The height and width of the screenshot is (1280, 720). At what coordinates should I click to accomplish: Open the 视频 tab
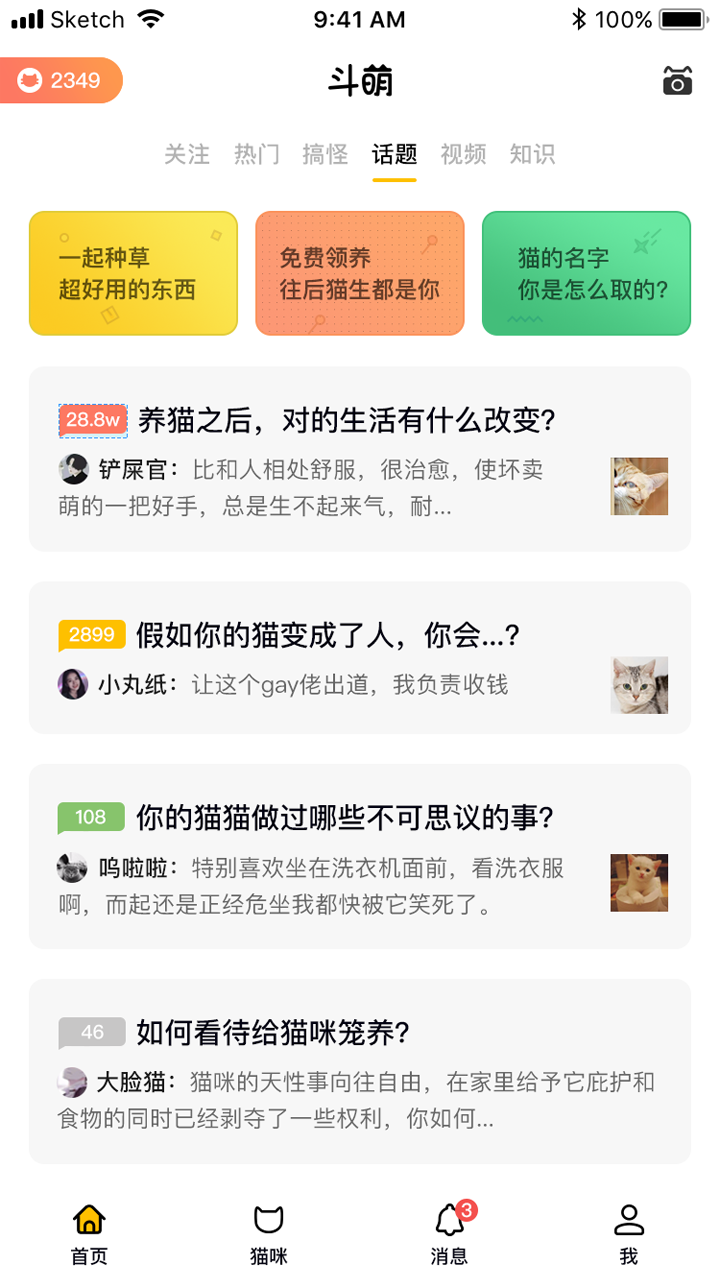tap(463, 154)
